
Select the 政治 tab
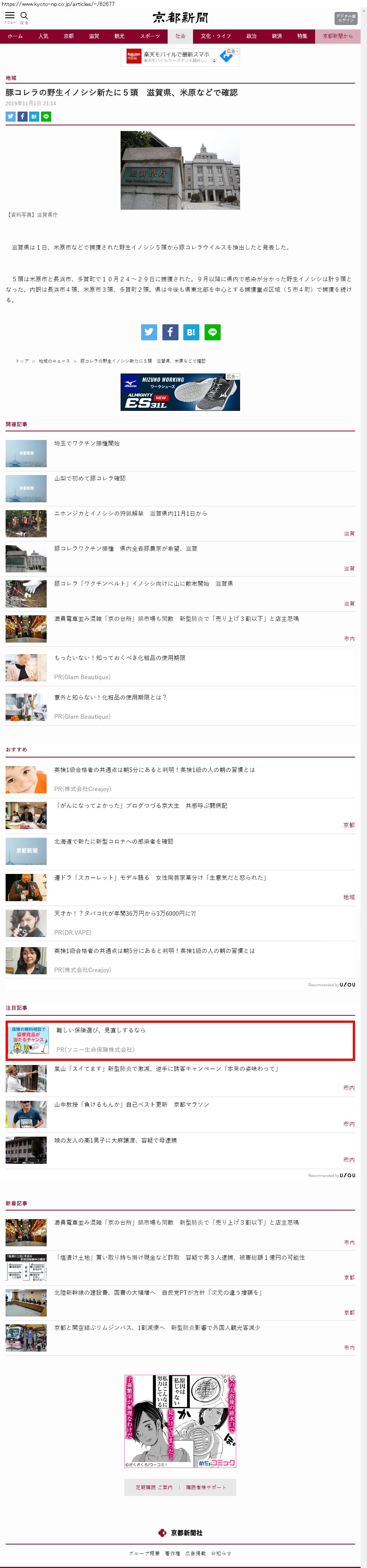coord(251,37)
